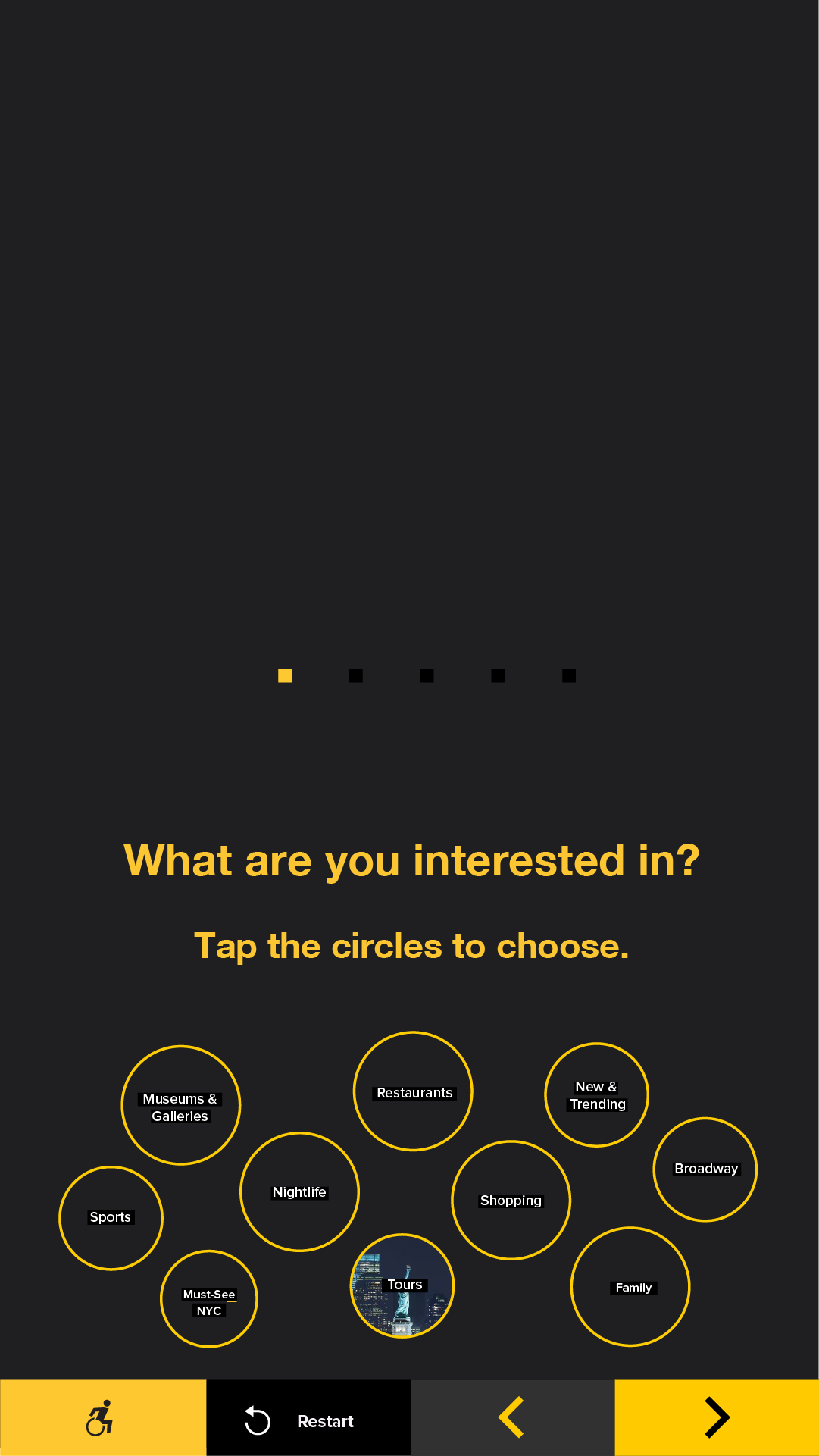Select the Sports circle
The height and width of the screenshot is (1456, 819).
click(111, 1218)
